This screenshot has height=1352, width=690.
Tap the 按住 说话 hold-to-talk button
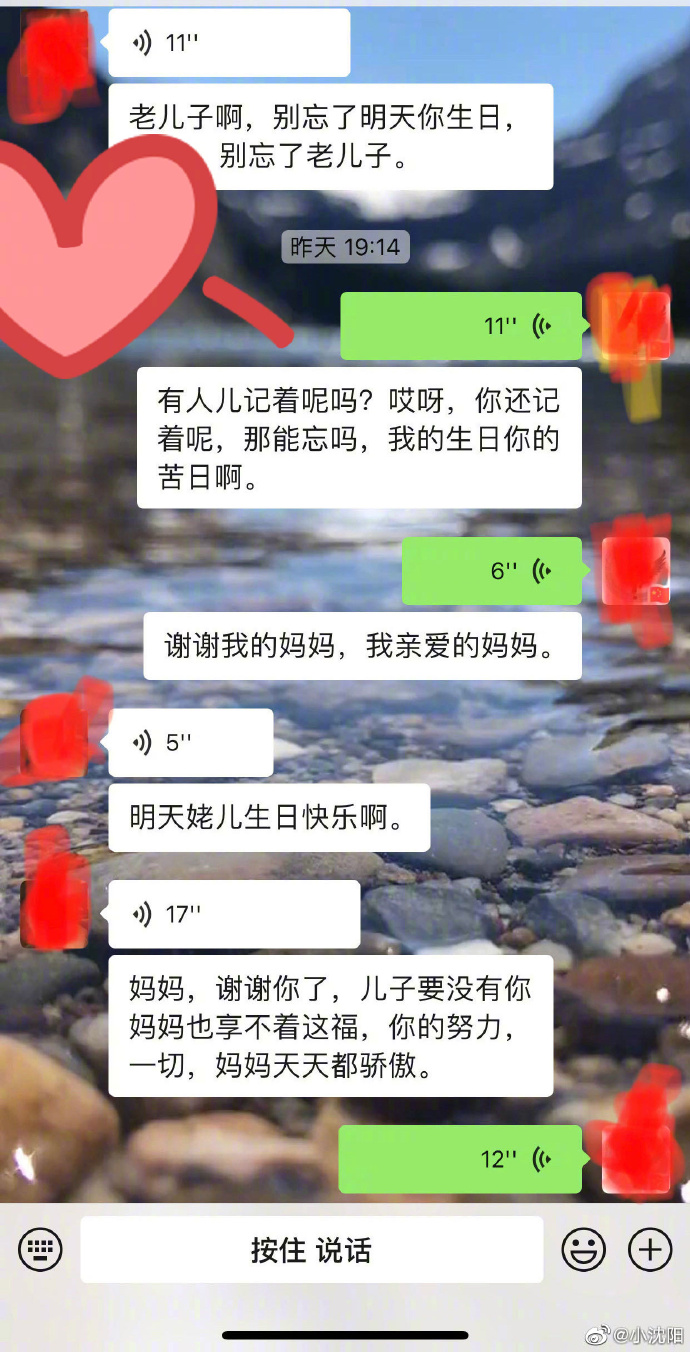[x=311, y=1250]
